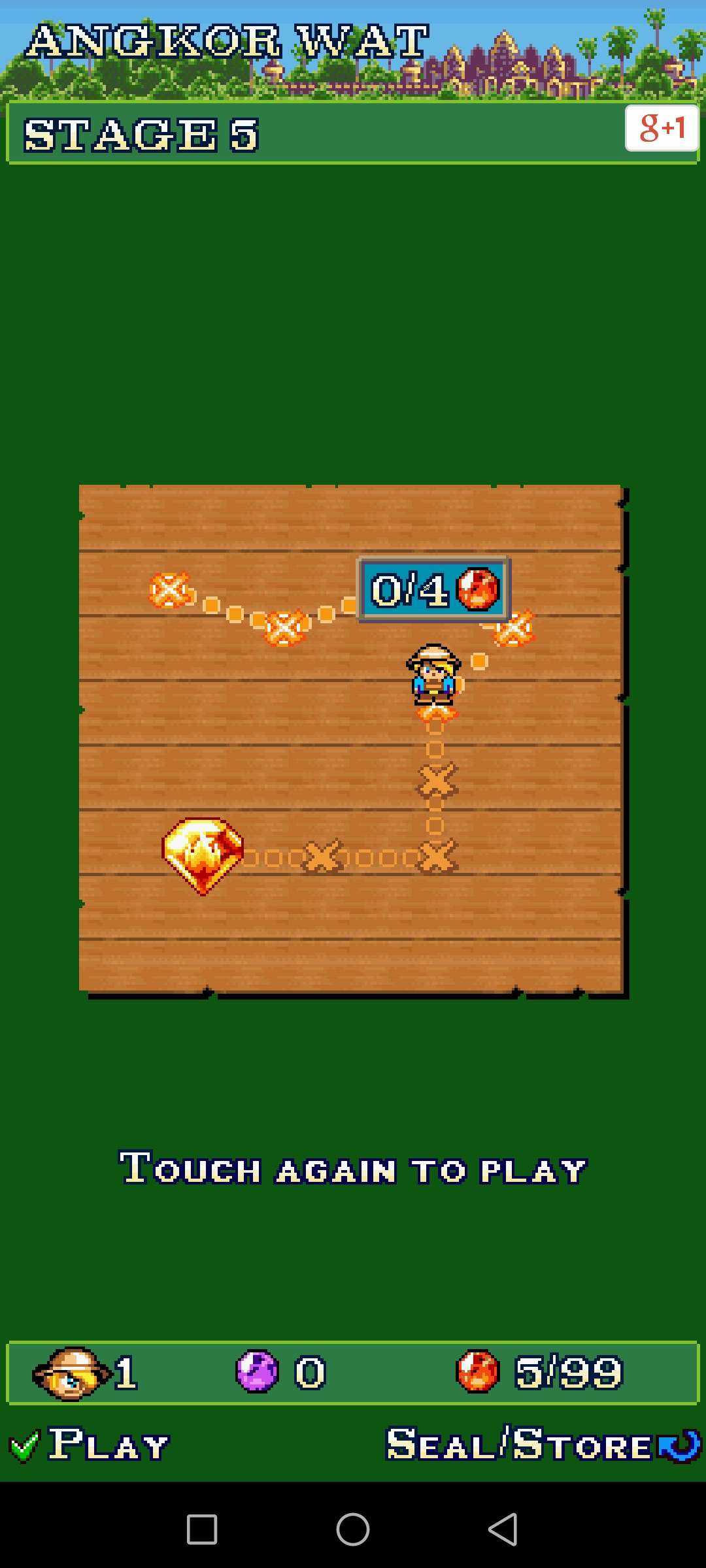Go back with the system back button

point(503,1529)
